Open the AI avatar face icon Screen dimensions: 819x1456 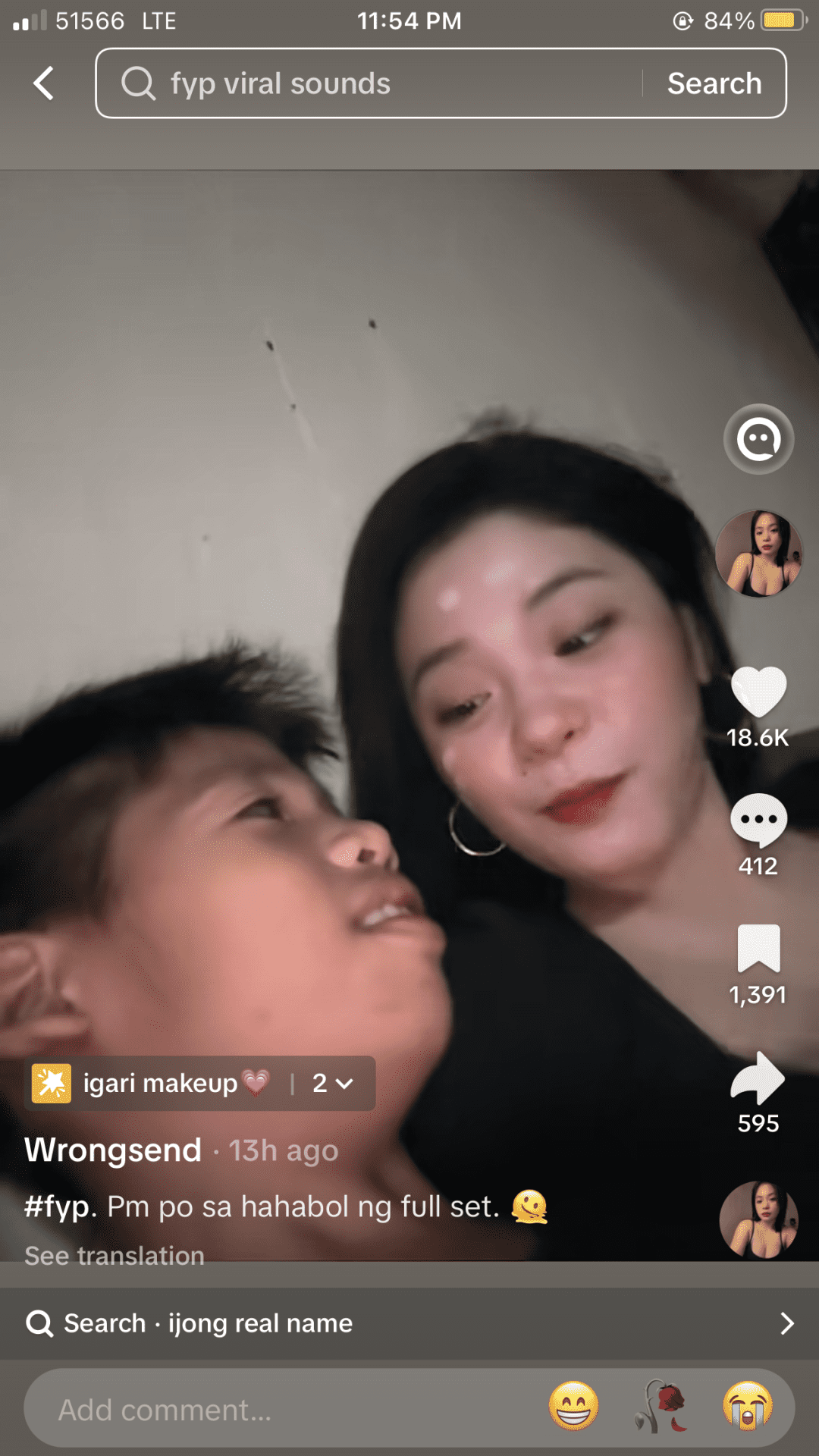click(x=758, y=439)
